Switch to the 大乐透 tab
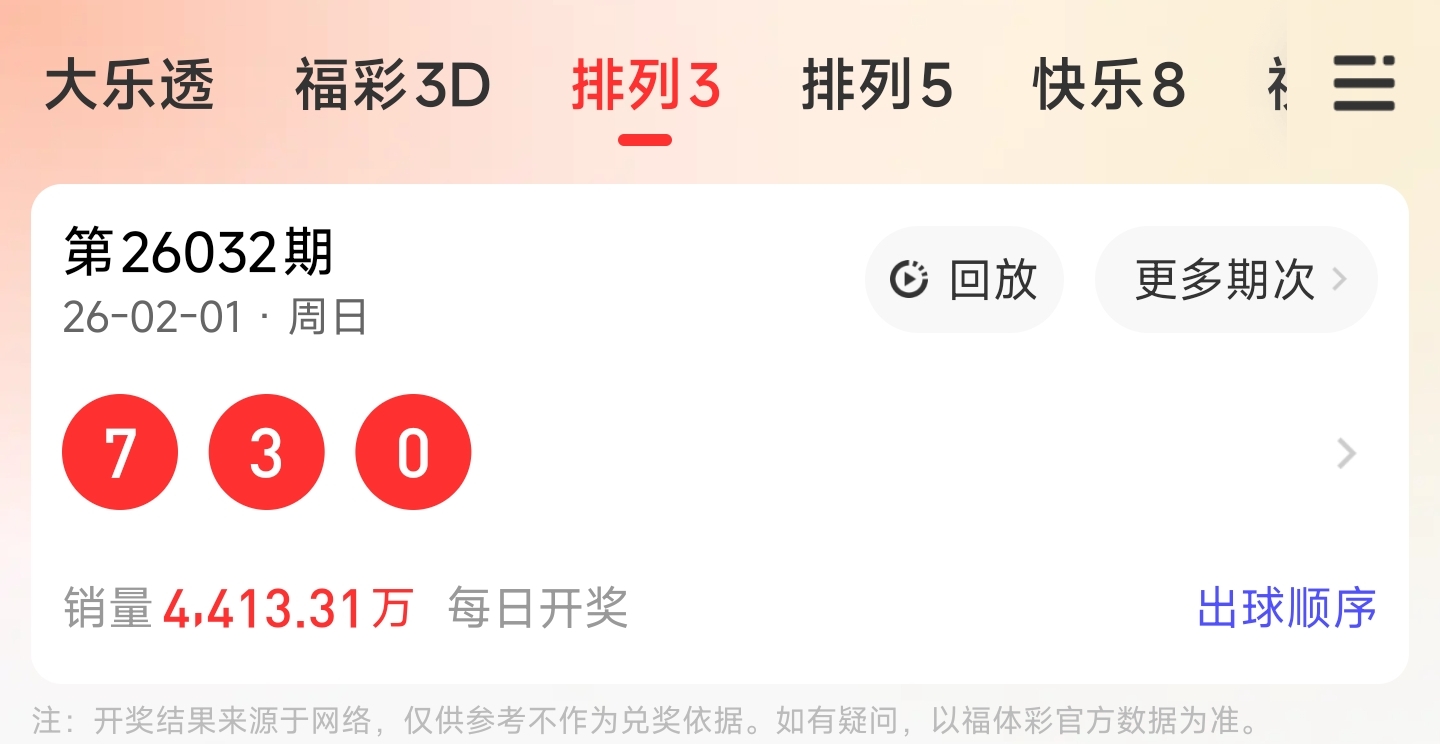This screenshot has width=1440, height=744. coord(129,86)
